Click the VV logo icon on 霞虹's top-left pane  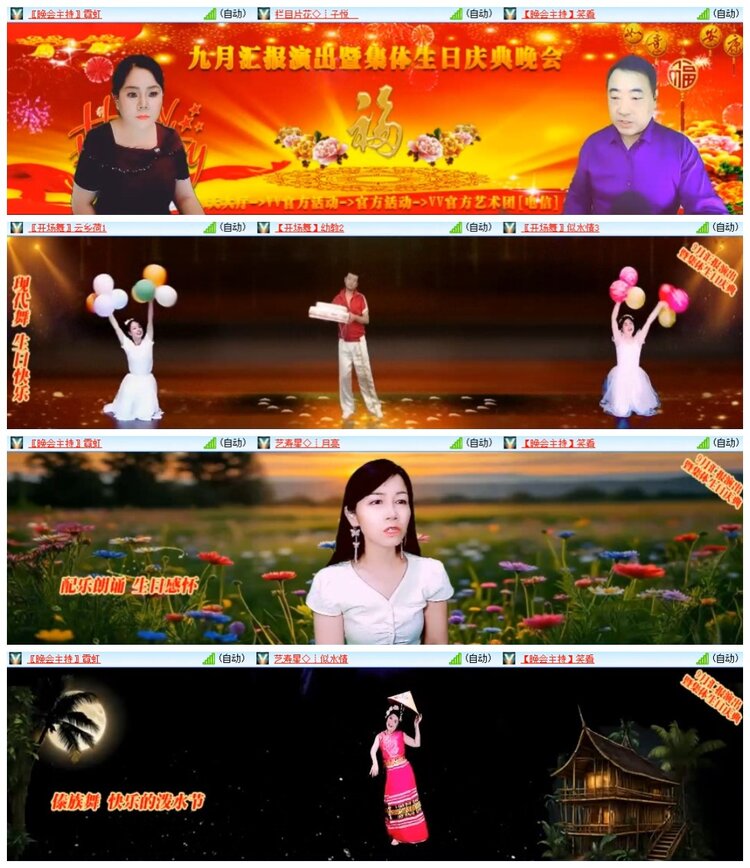(x=15, y=12)
